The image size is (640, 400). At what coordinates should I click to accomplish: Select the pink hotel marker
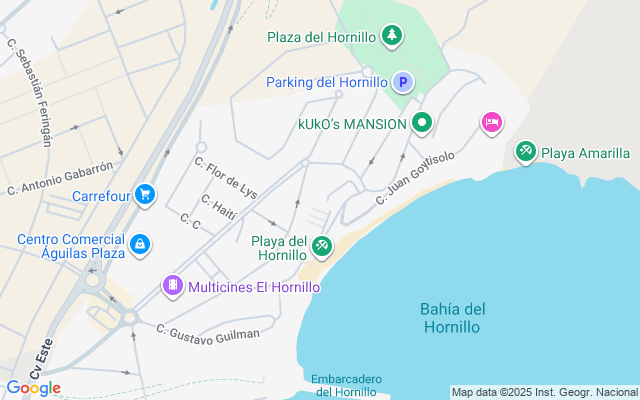pyautogui.click(x=491, y=122)
